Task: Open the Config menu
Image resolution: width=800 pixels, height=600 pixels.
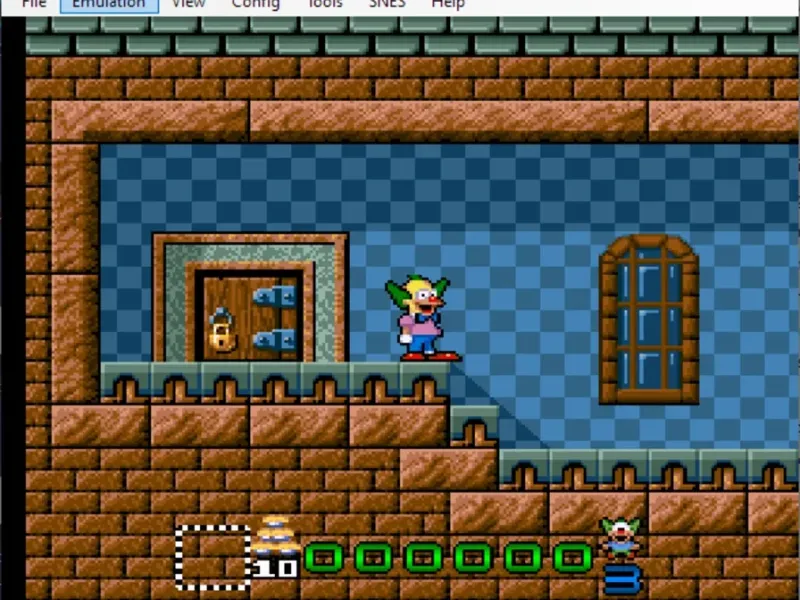Action: point(255,4)
